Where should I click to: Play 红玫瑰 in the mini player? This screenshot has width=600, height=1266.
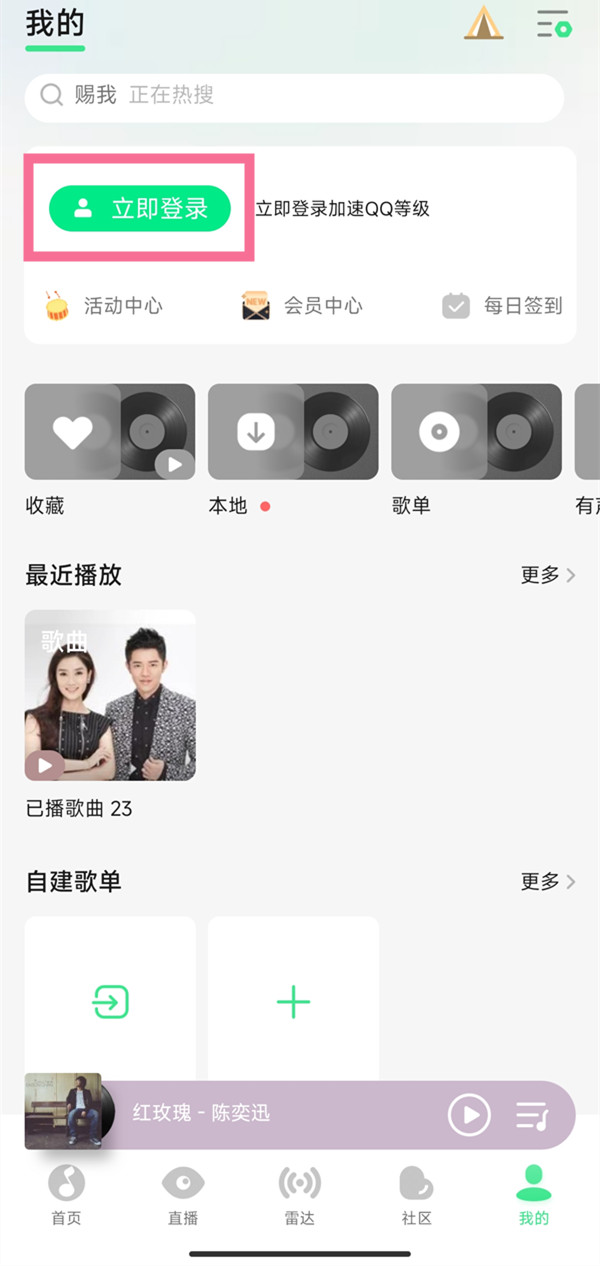pos(469,1114)
